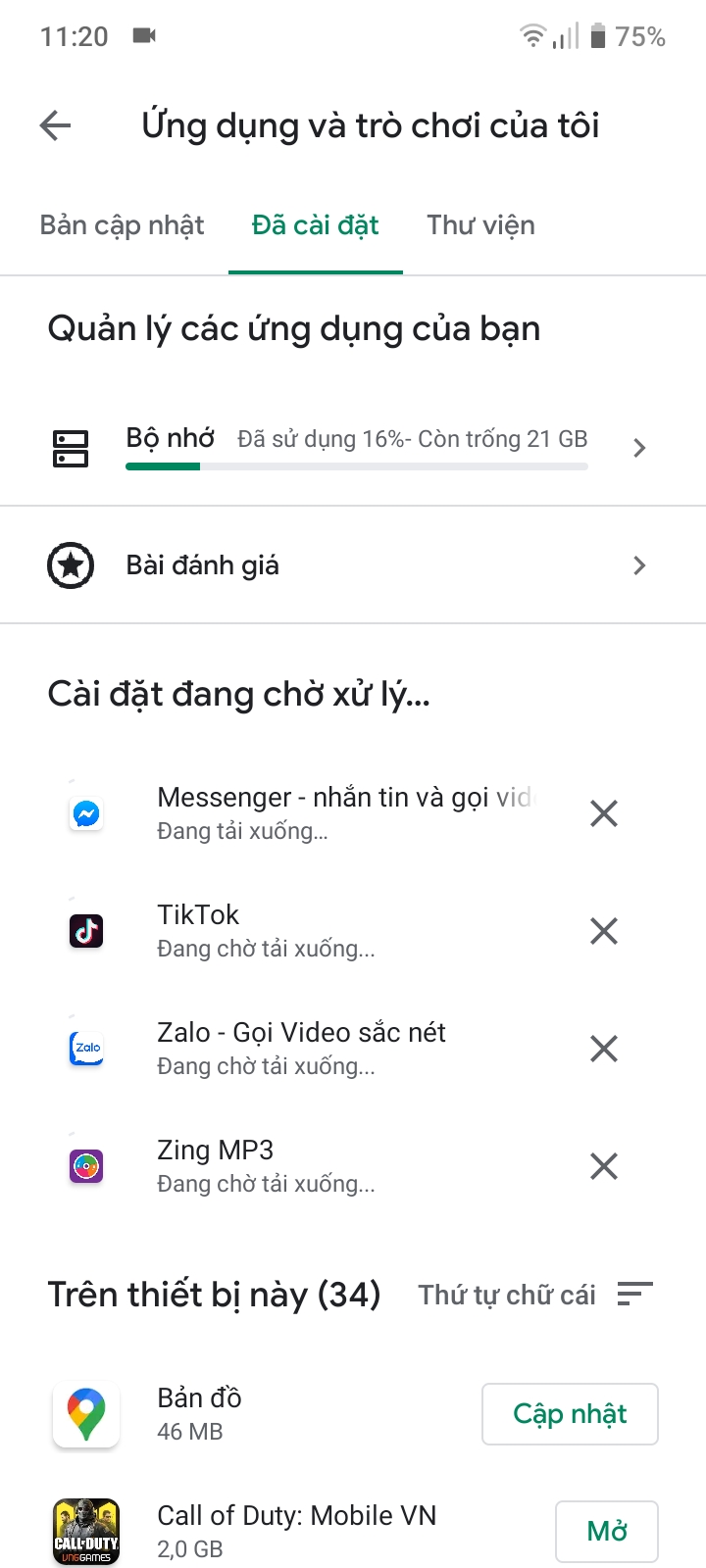The height and width of the screenshot is (1568, 706).
Task: Change sort order Thứ tự chữ cái
Action: [535, 1295]
